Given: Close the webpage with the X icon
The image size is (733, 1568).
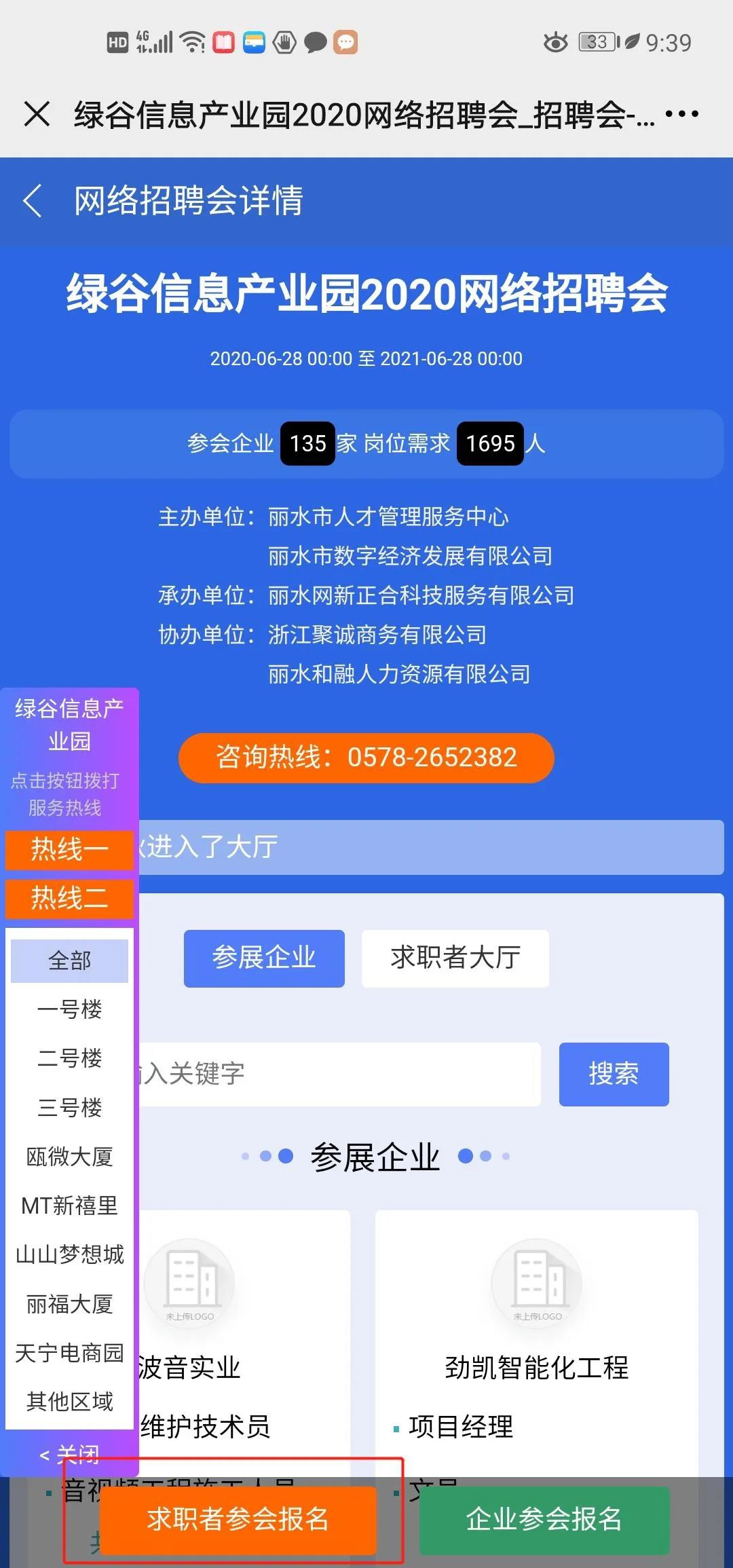Looking at the screenshot, I should pyautogui.click(x=37, y=113).
